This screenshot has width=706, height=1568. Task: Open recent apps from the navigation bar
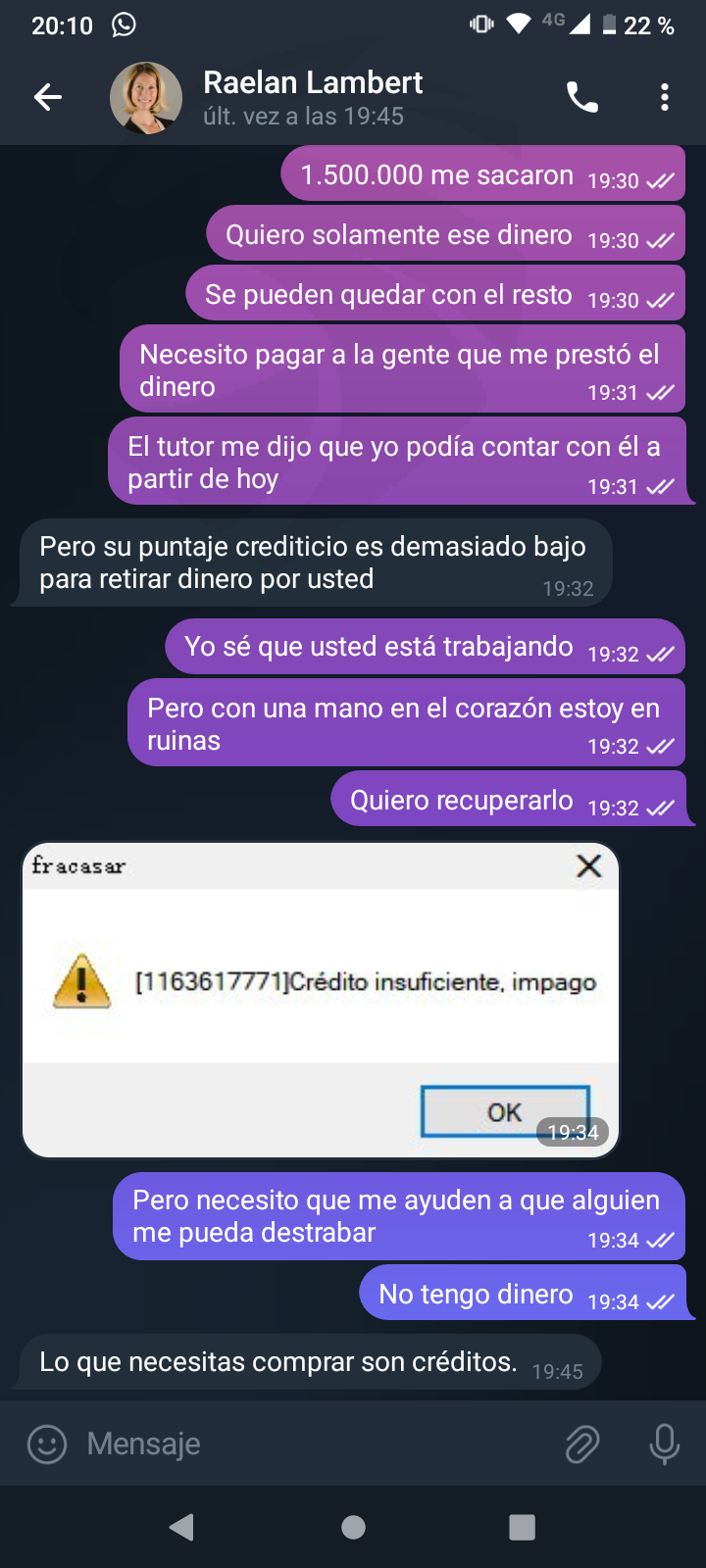[523, 1527]
